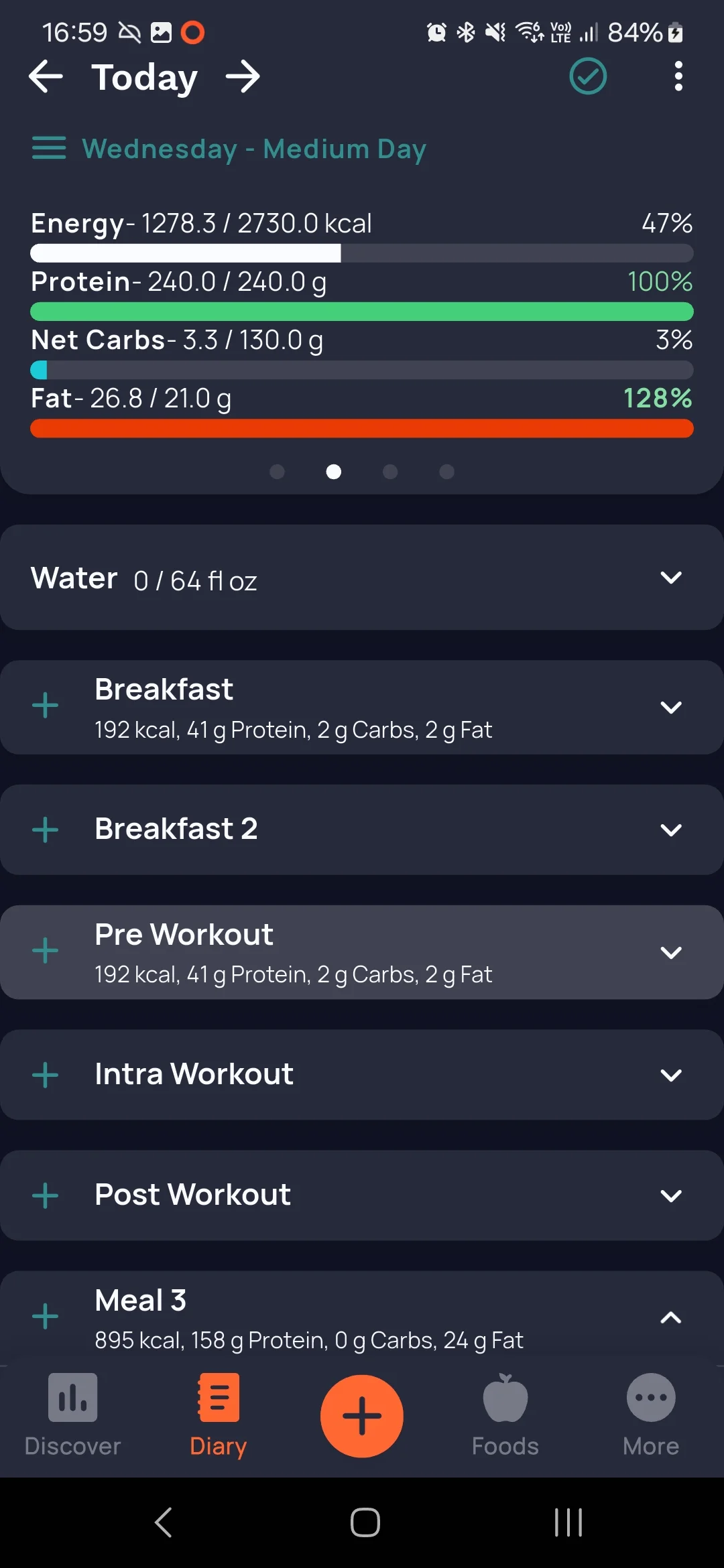Switch to the Discover tab

coord(72,1415)
